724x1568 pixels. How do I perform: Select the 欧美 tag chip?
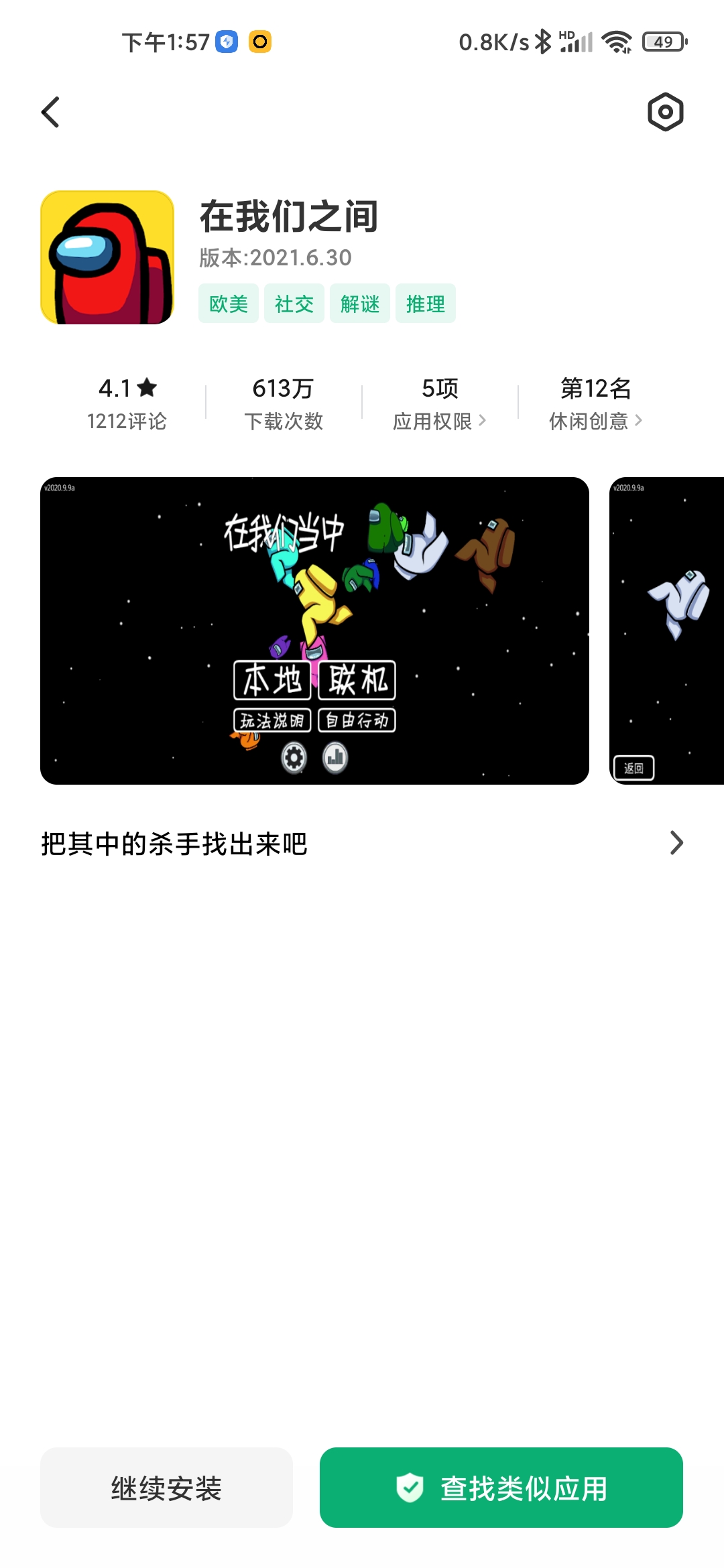(x=229, y=304)
